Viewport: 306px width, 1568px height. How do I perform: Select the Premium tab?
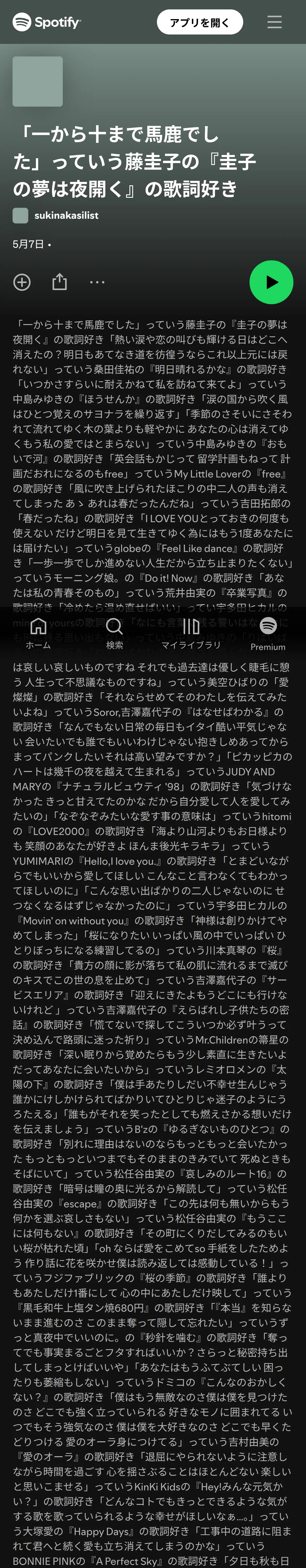tap(268, 633)
